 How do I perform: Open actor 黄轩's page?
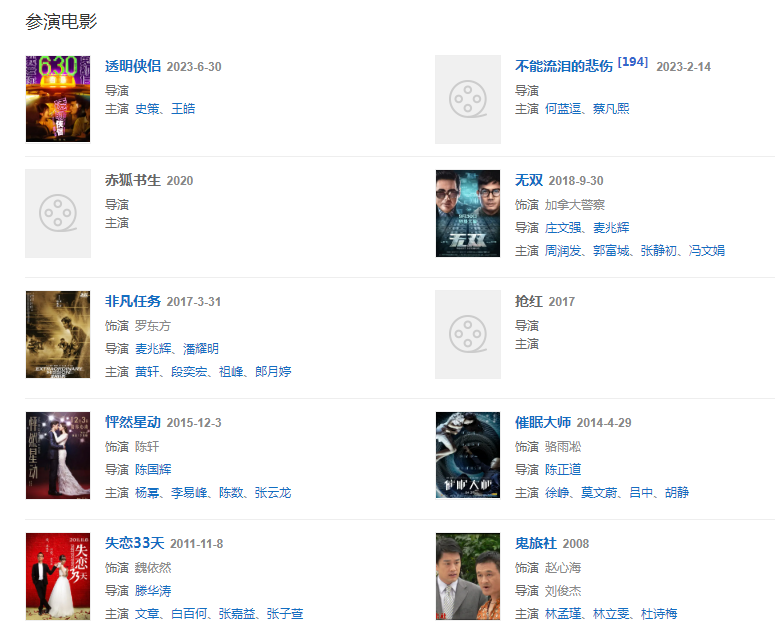coord(146,372)
